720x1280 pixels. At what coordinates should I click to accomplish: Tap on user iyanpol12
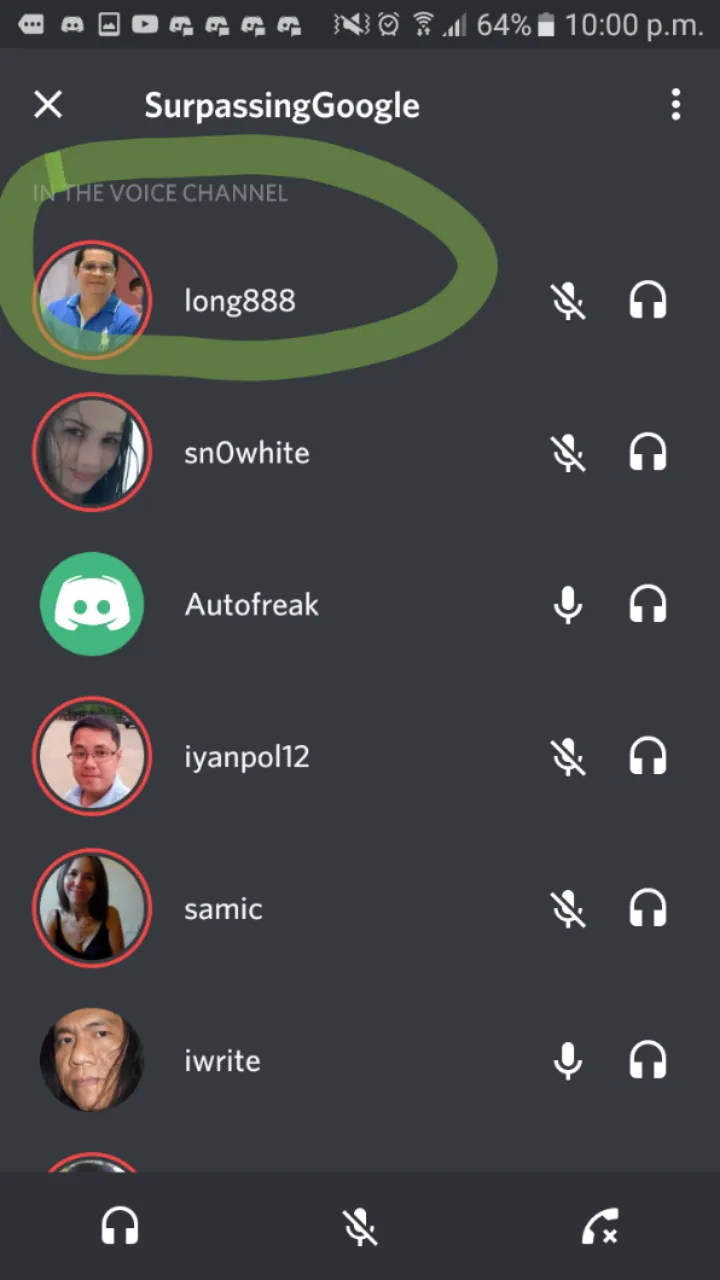coord(246,757)
